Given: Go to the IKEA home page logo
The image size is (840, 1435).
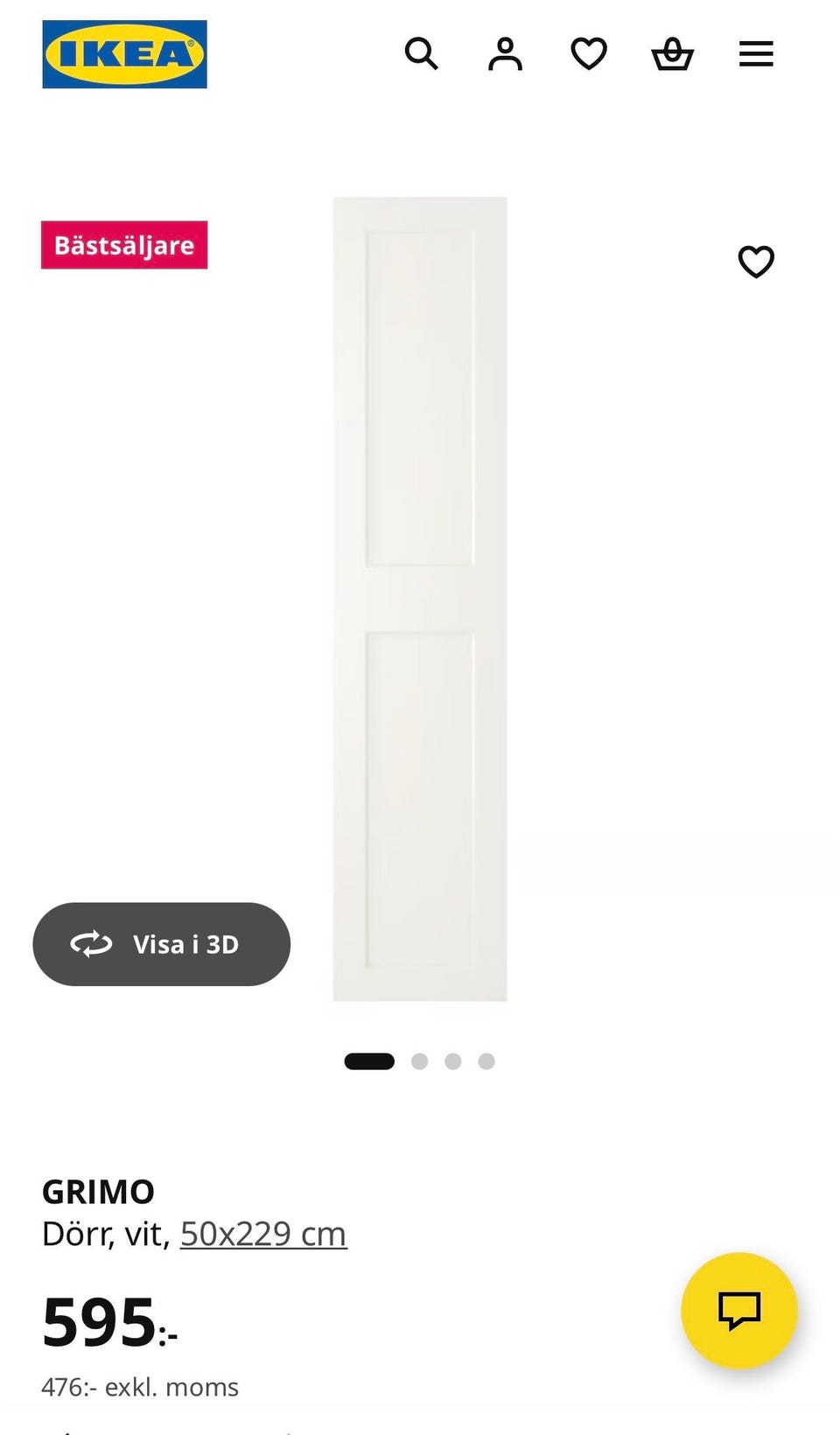Looking at the screenshot, I should point(124,54).
